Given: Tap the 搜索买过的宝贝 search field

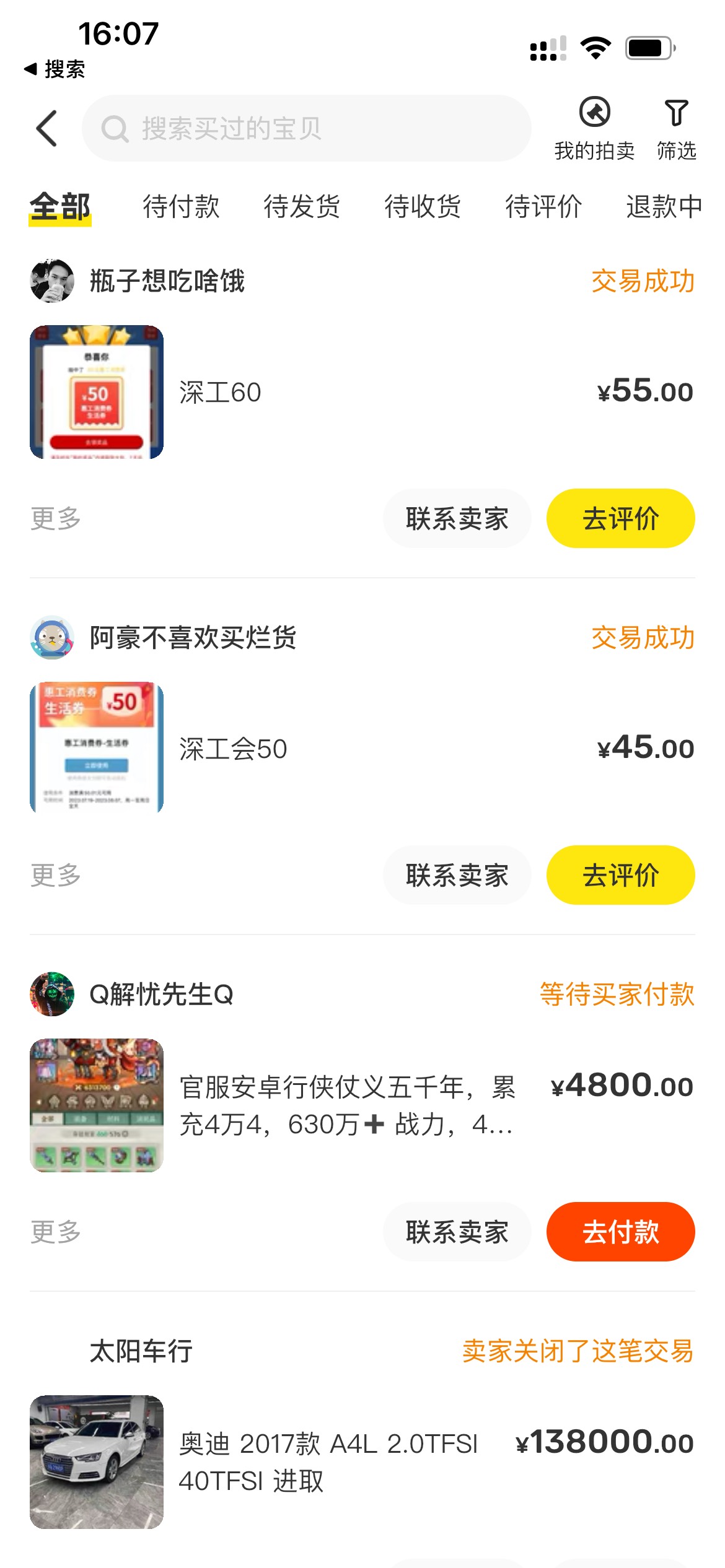Looking at the screenshot, I should 306,129.
